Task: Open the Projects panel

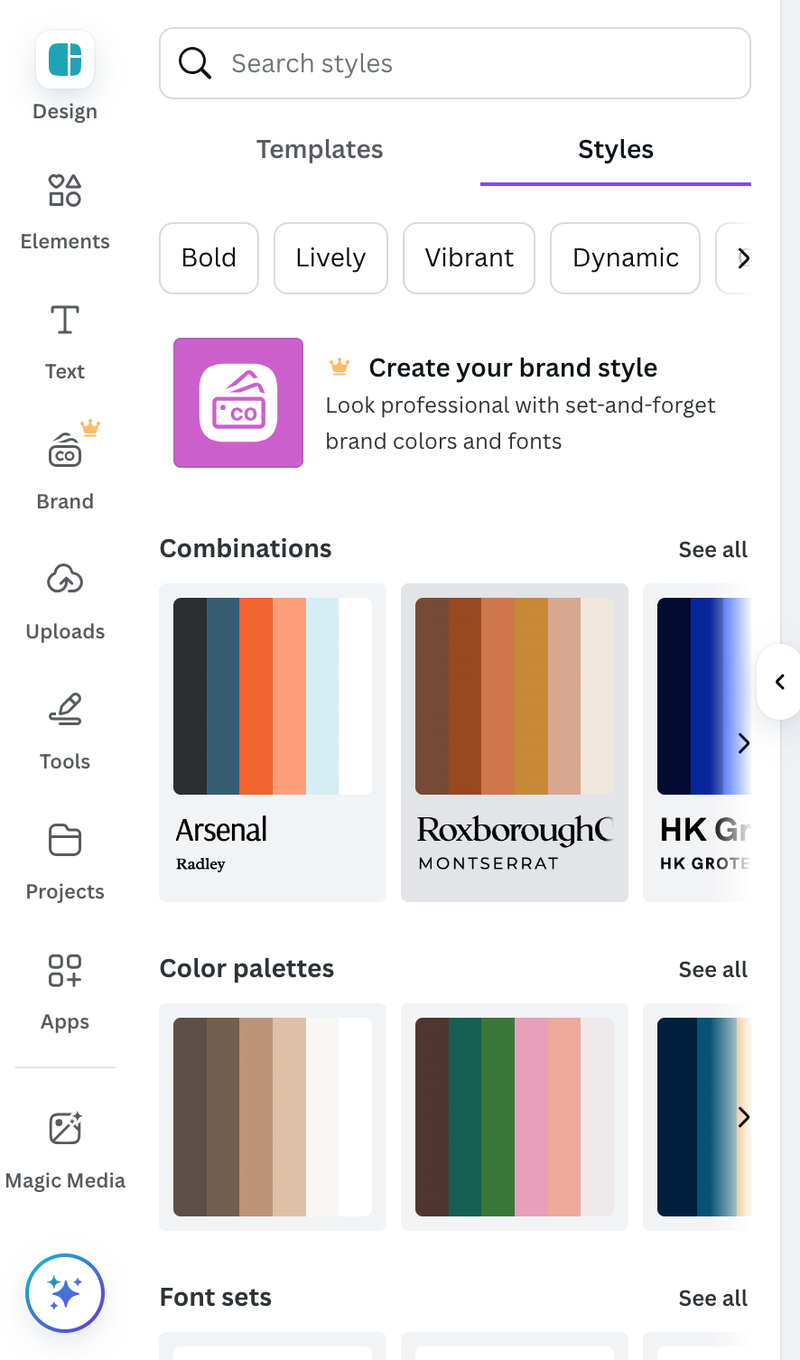Action: click(65, 861)
